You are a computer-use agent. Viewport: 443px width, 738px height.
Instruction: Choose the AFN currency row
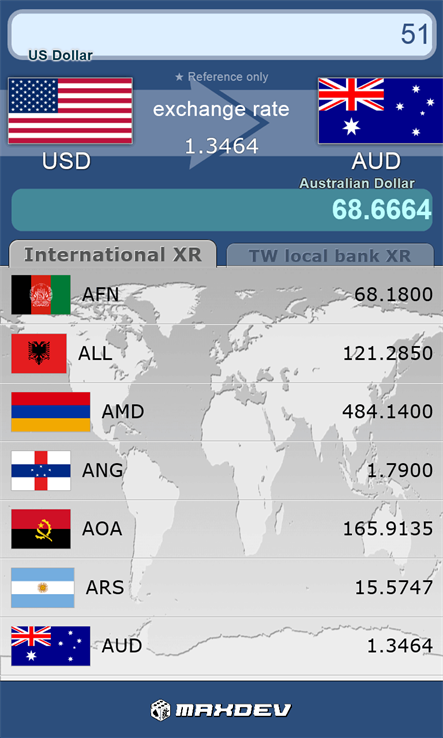(x=221, y=295)
